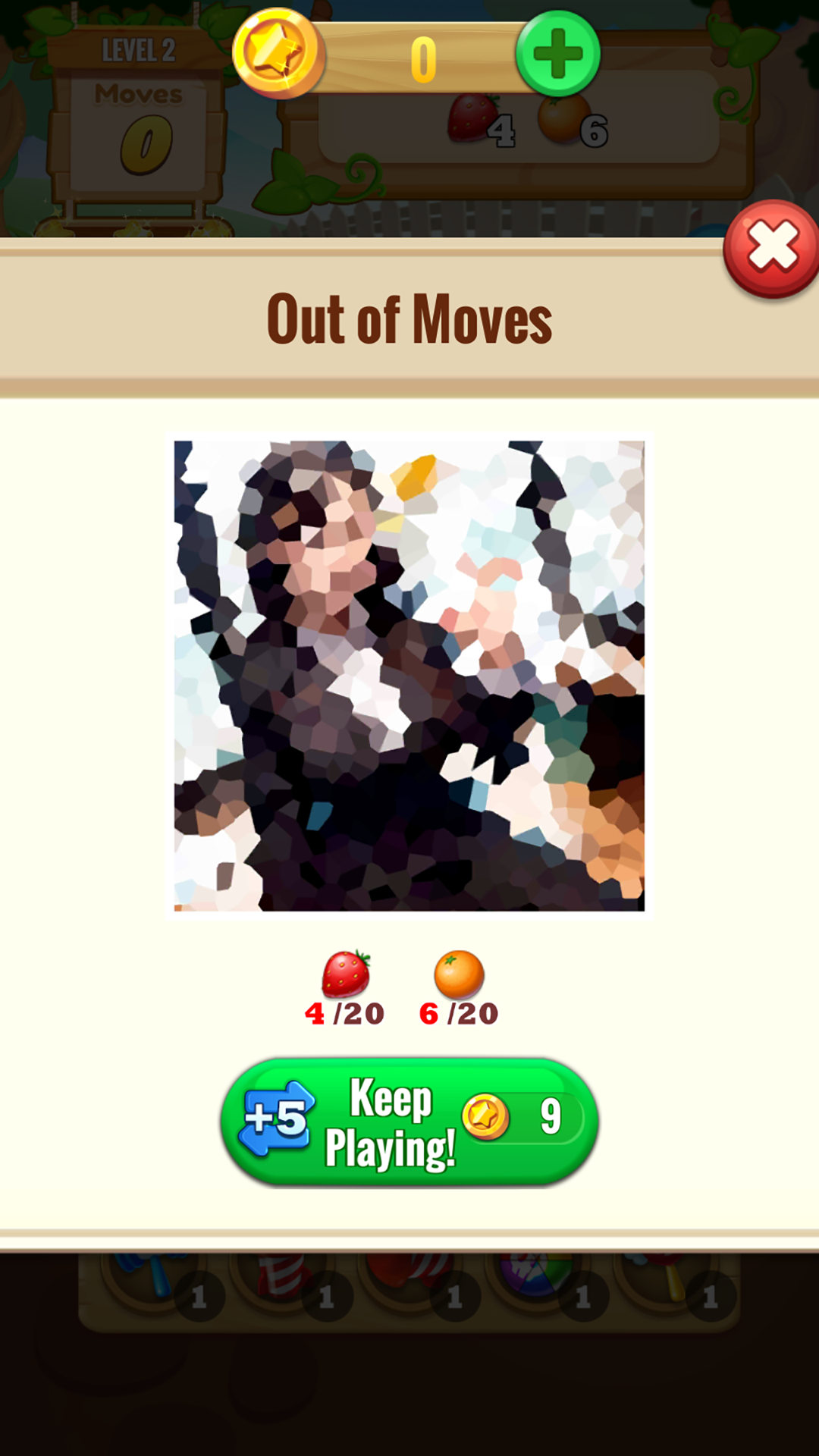This screenshot has height=1456, width=819.
Task: Add more coins with the green plus
Action: (558, 54)
